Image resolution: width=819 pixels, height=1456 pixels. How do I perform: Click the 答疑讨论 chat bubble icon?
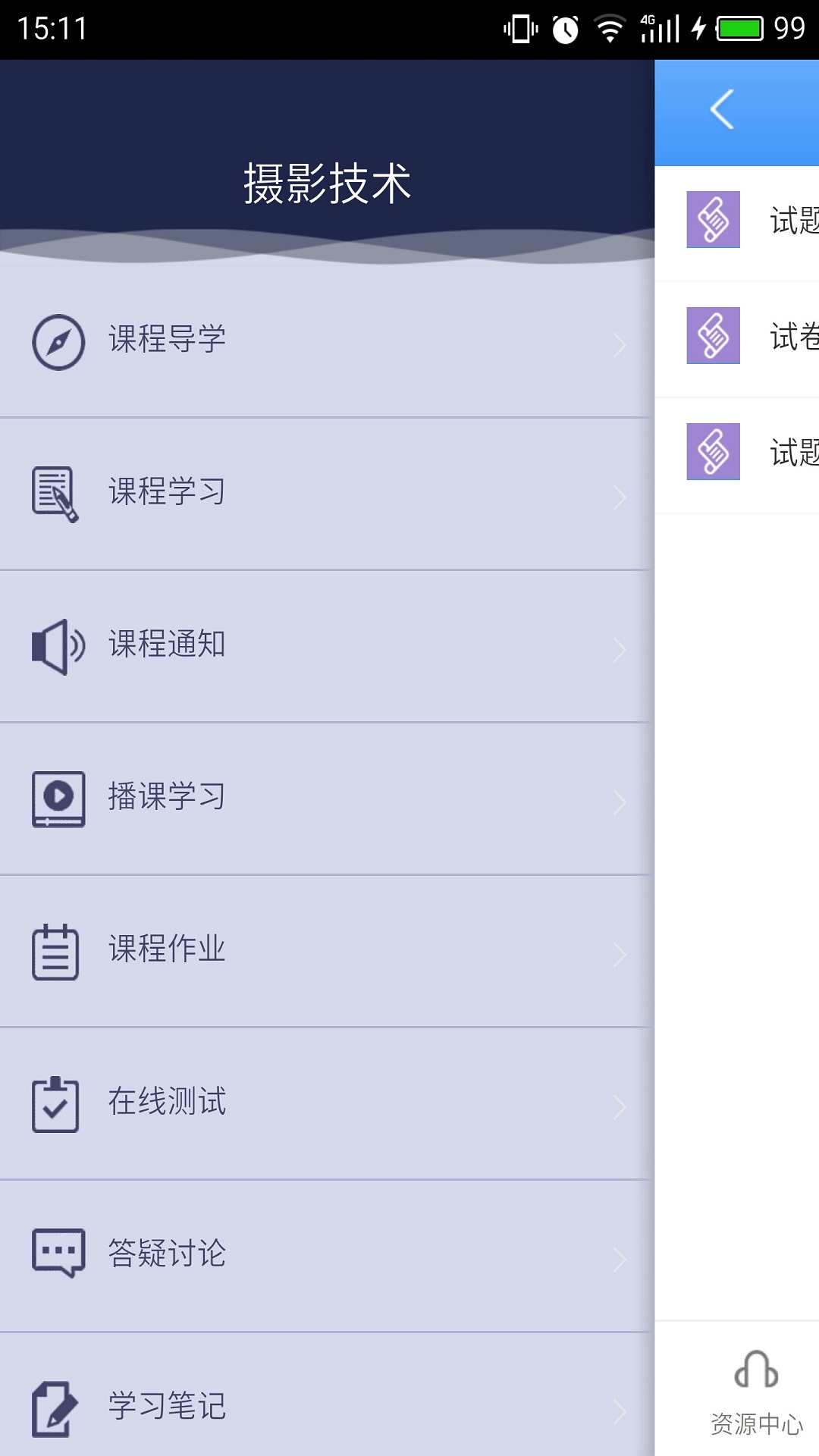(55, 1255)
